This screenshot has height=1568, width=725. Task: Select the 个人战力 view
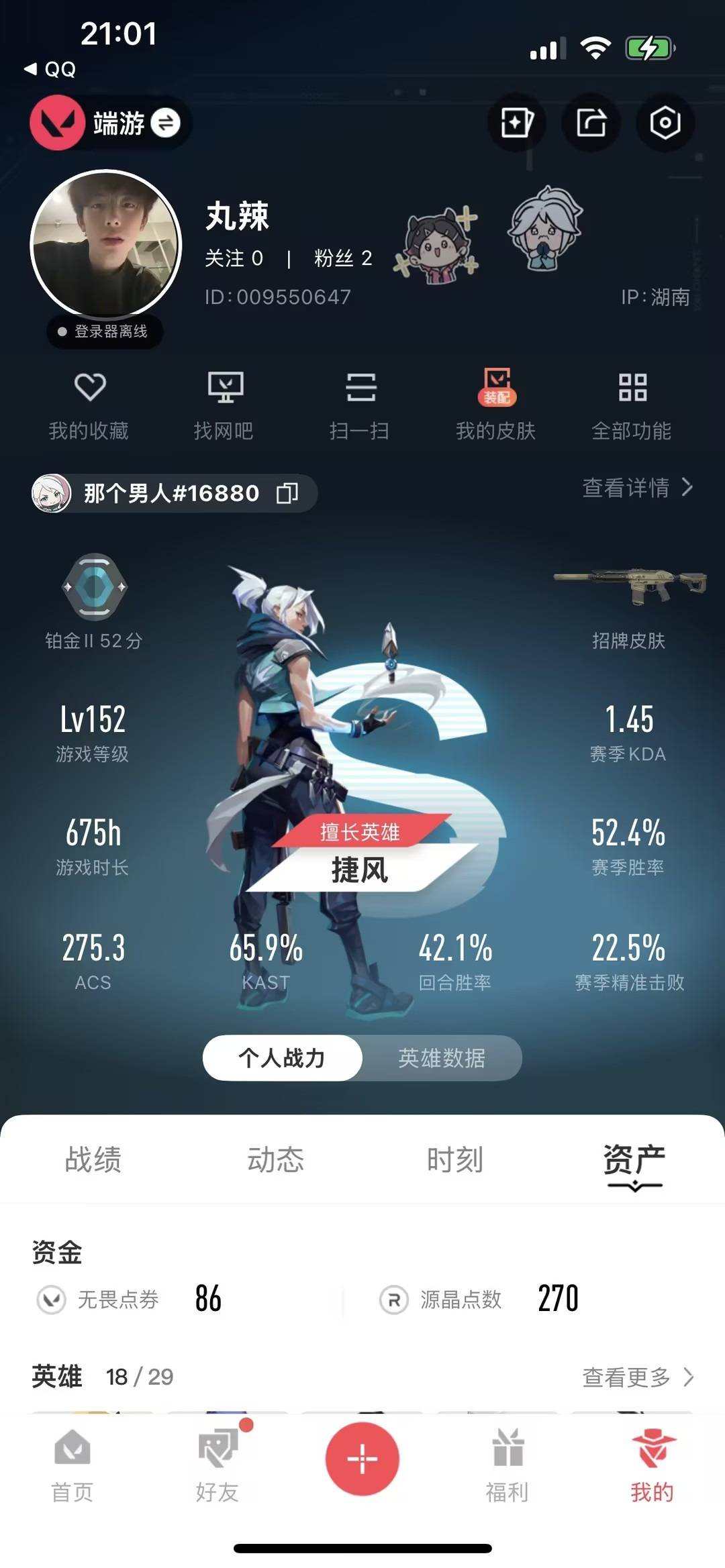282,1057
